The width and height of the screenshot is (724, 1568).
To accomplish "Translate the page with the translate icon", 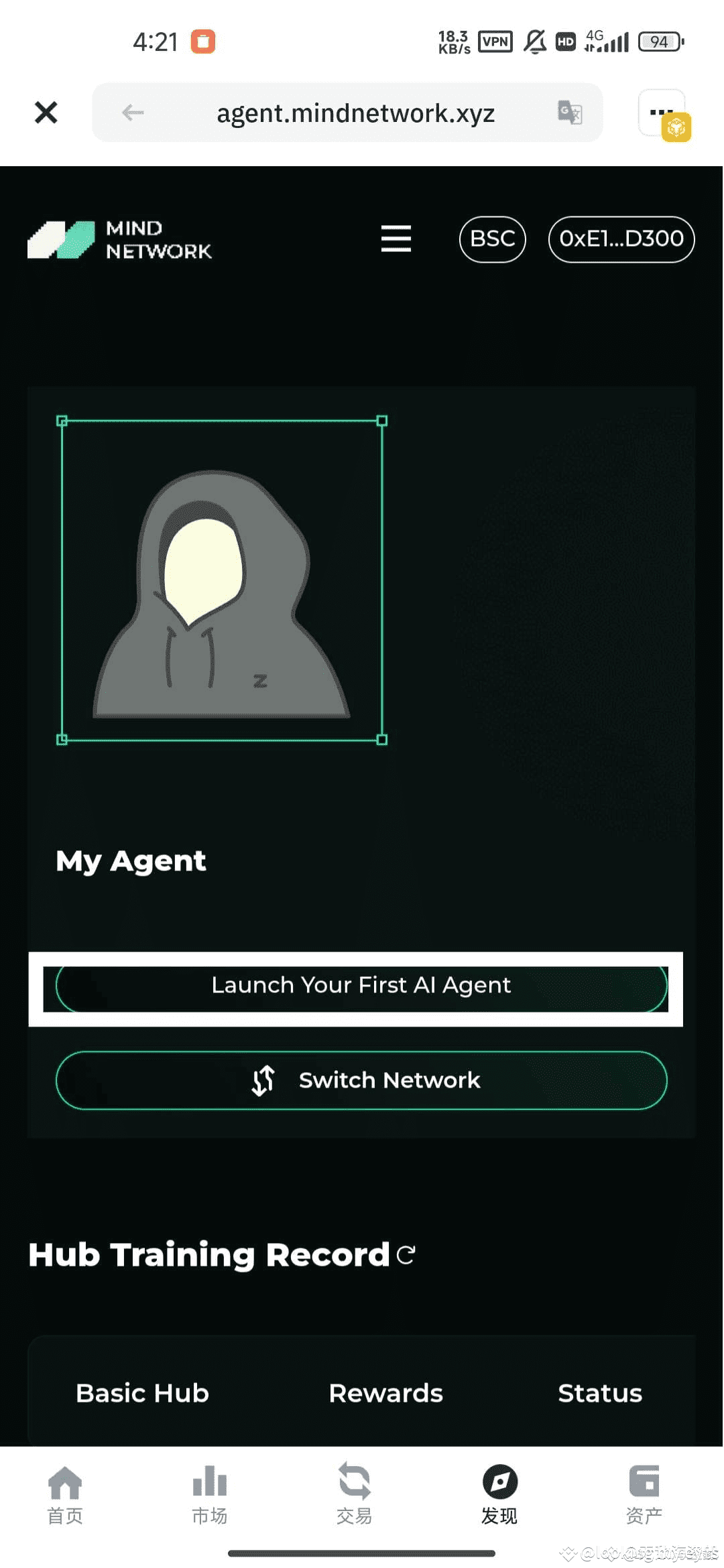I will [x=570, y=112].
